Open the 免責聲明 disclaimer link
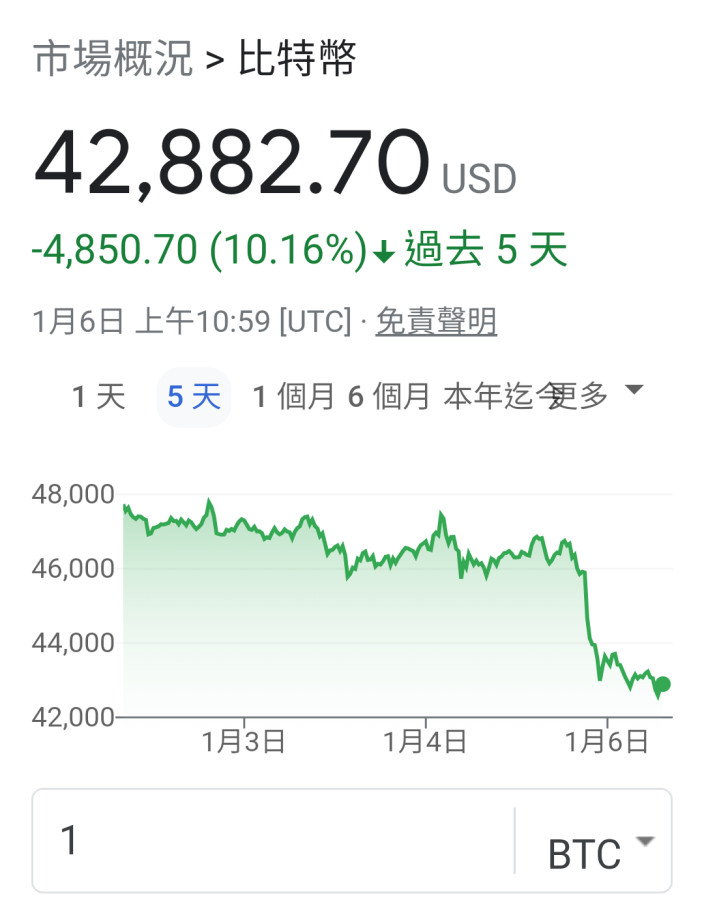Image resolution: width=704 pixels, height=900 pixels. click(436, 322)
